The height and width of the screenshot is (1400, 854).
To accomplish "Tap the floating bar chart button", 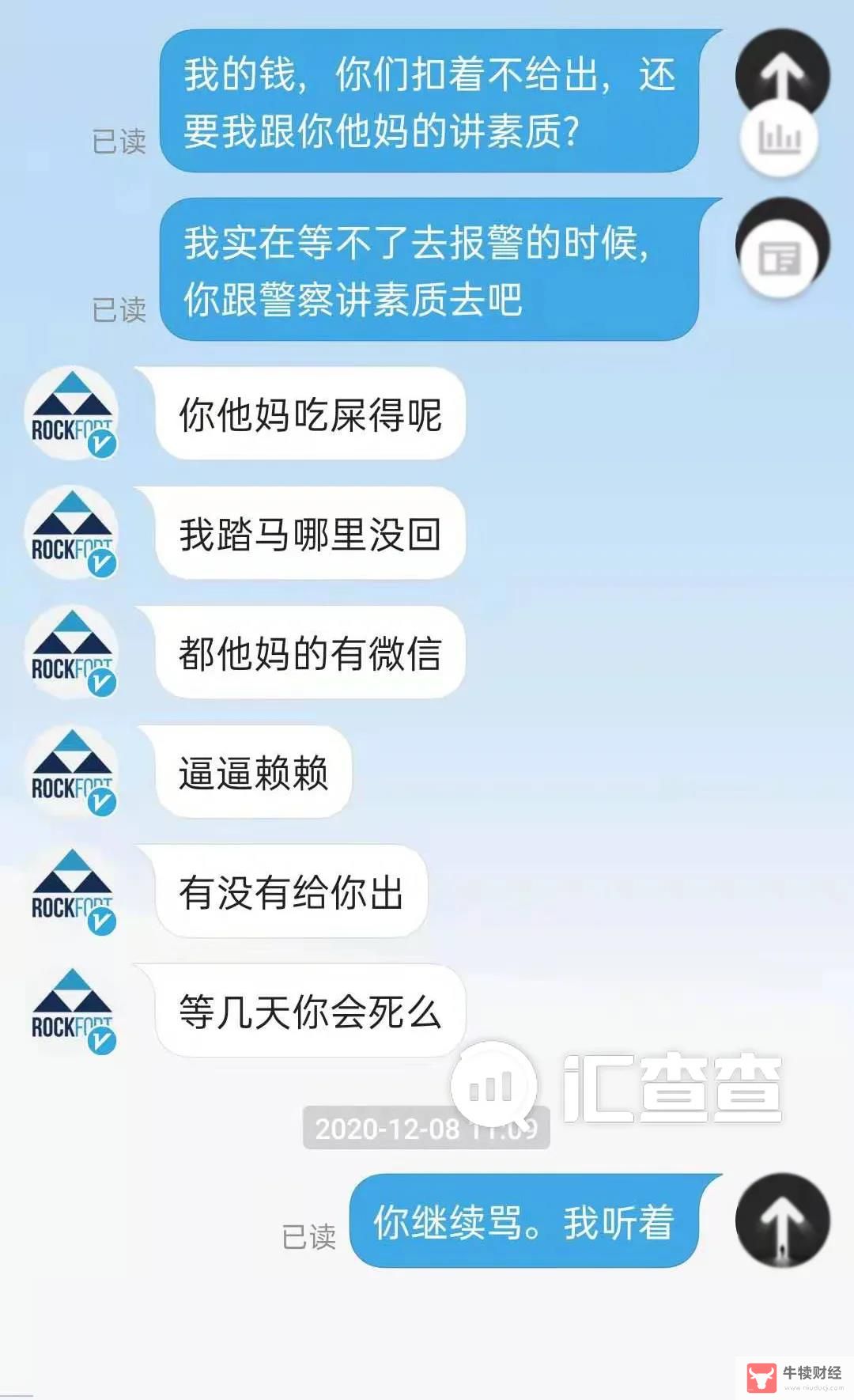I will tap(779, 138).
